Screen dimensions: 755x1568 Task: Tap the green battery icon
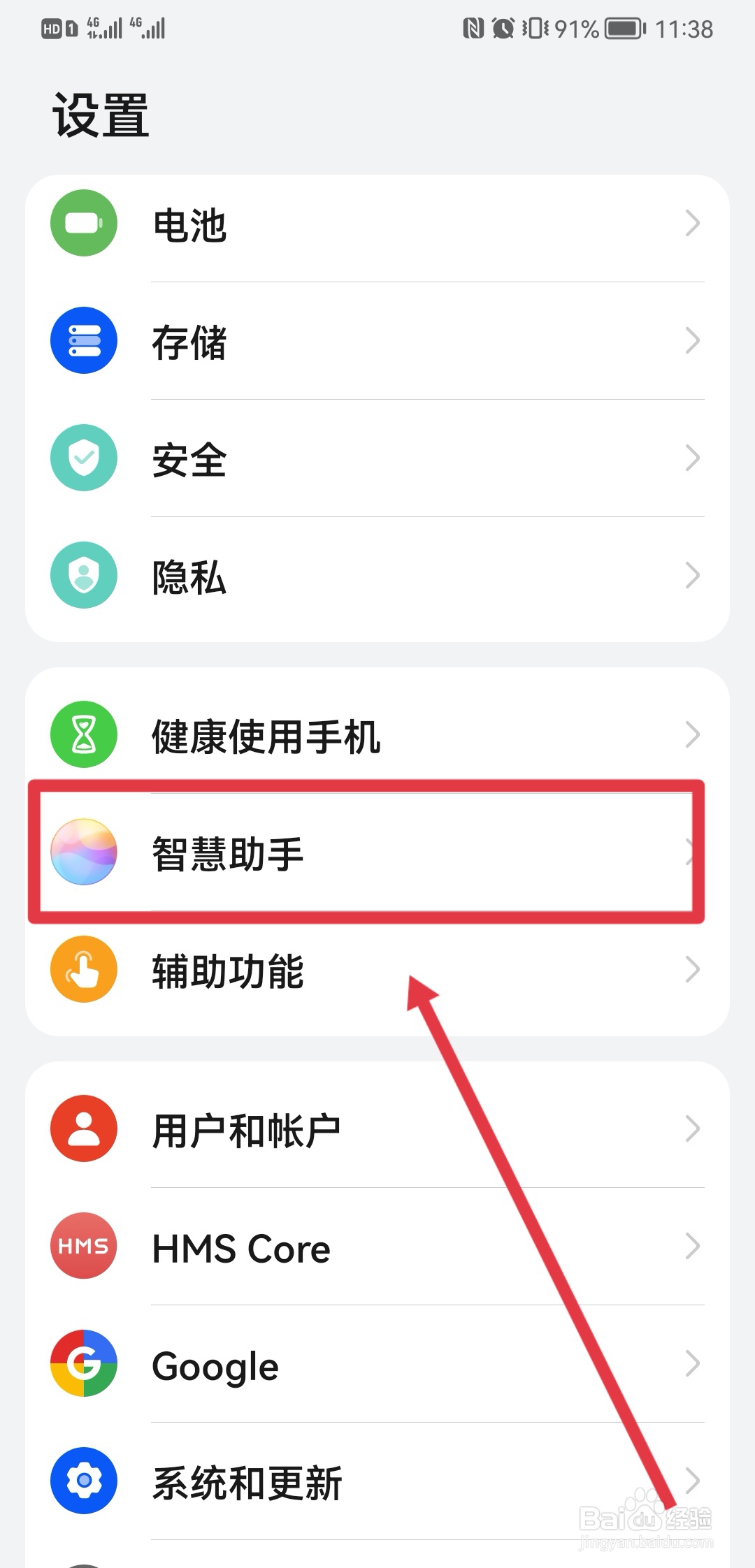(x=83, y=224)
